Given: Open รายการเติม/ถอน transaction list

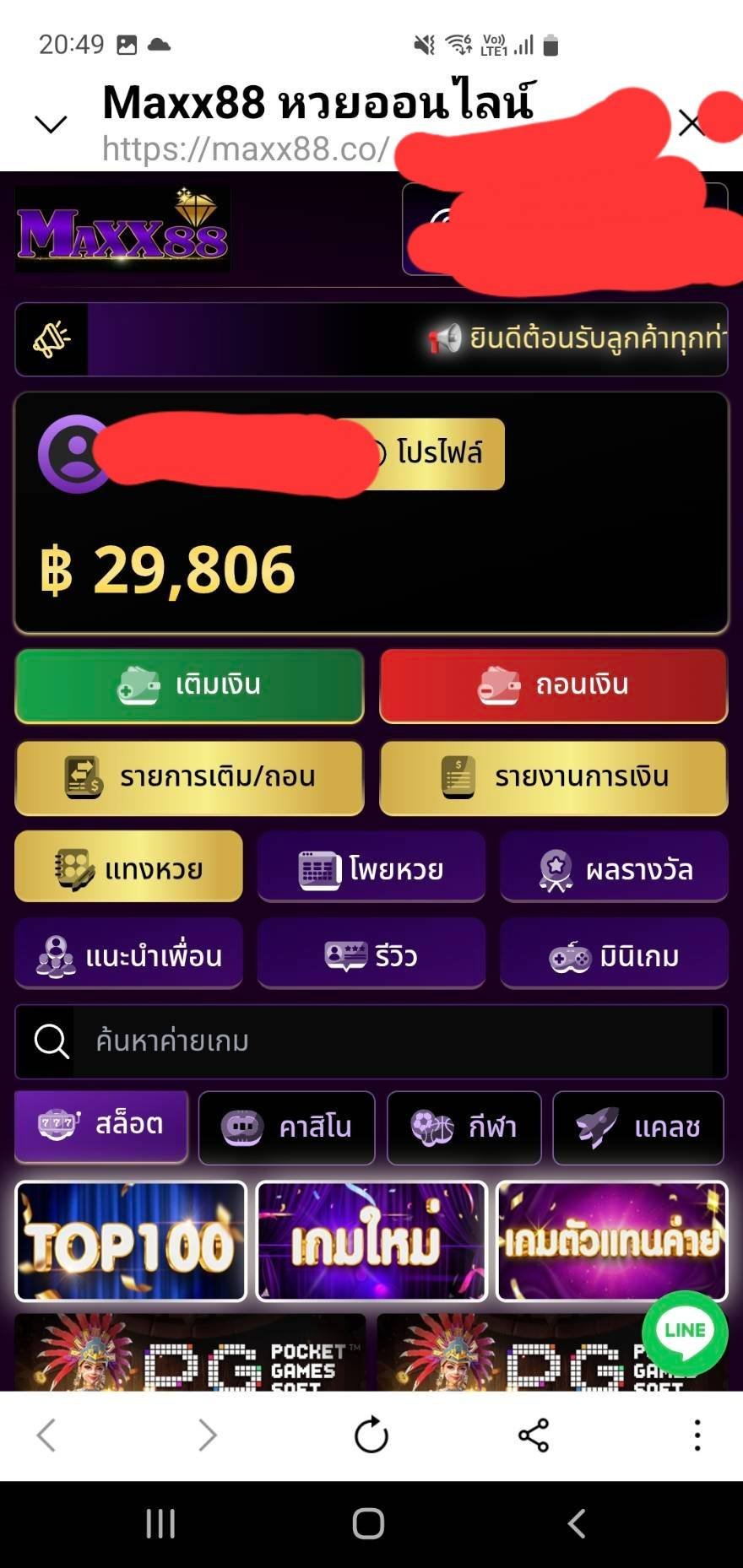Looking at the screenshot, I should (189, 777).
